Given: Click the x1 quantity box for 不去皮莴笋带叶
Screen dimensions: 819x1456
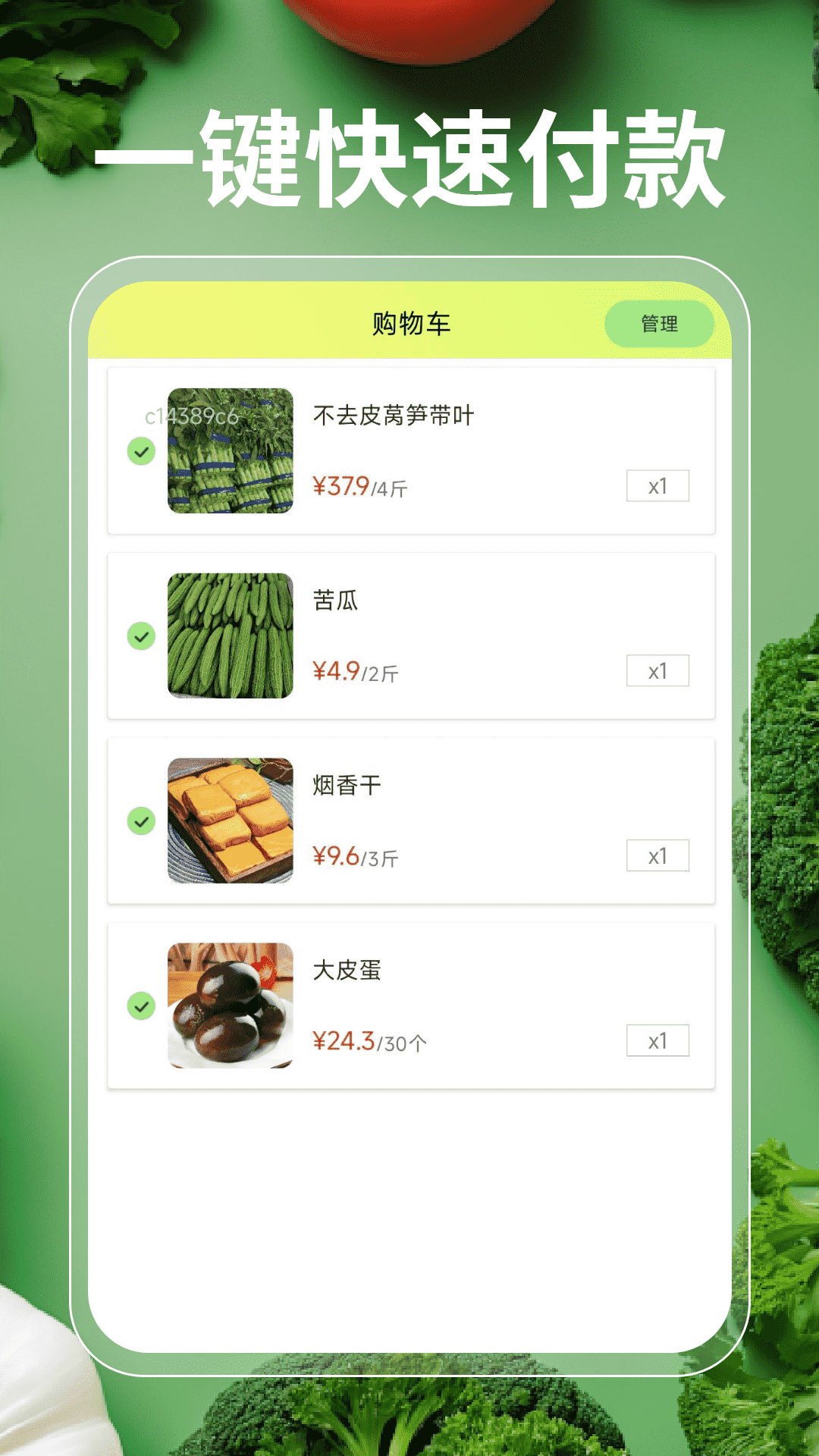Looking at the screenshot, I should (657, 486).
